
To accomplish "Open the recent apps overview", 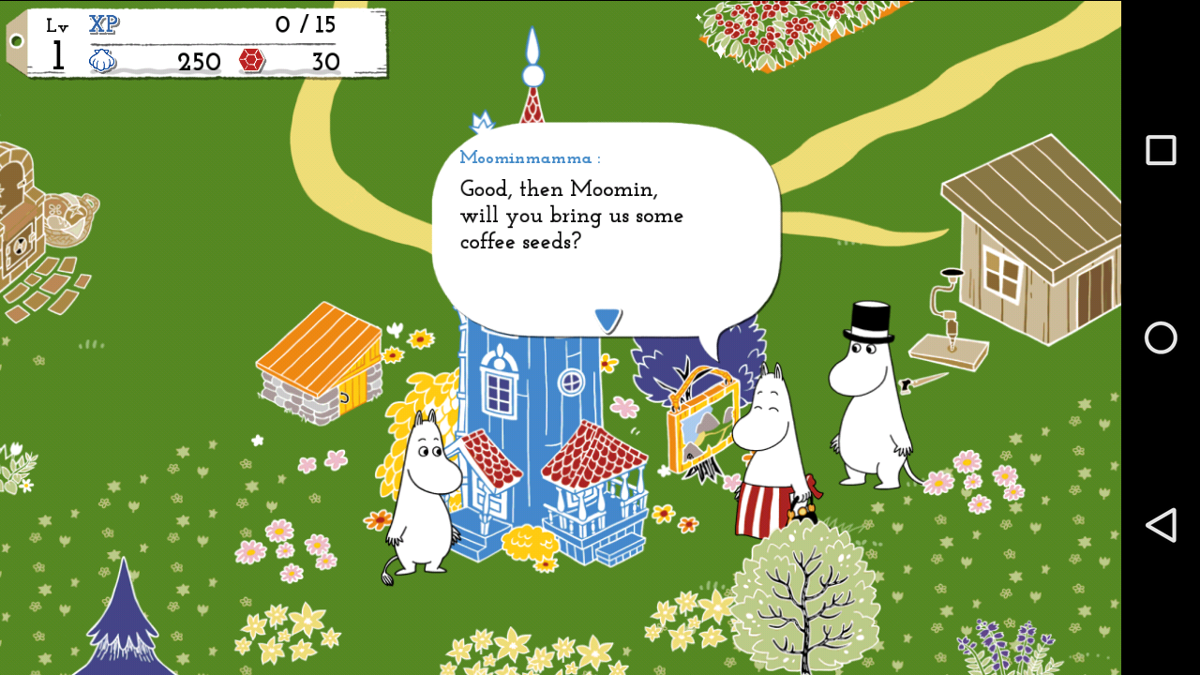I will 1160,151.
